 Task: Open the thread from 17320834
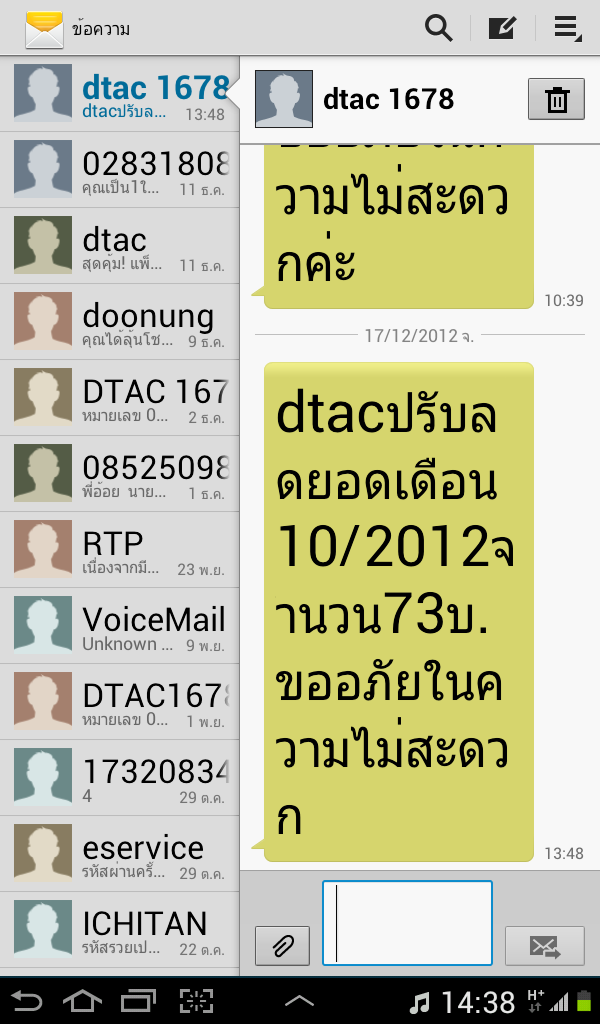pos(119,778)
